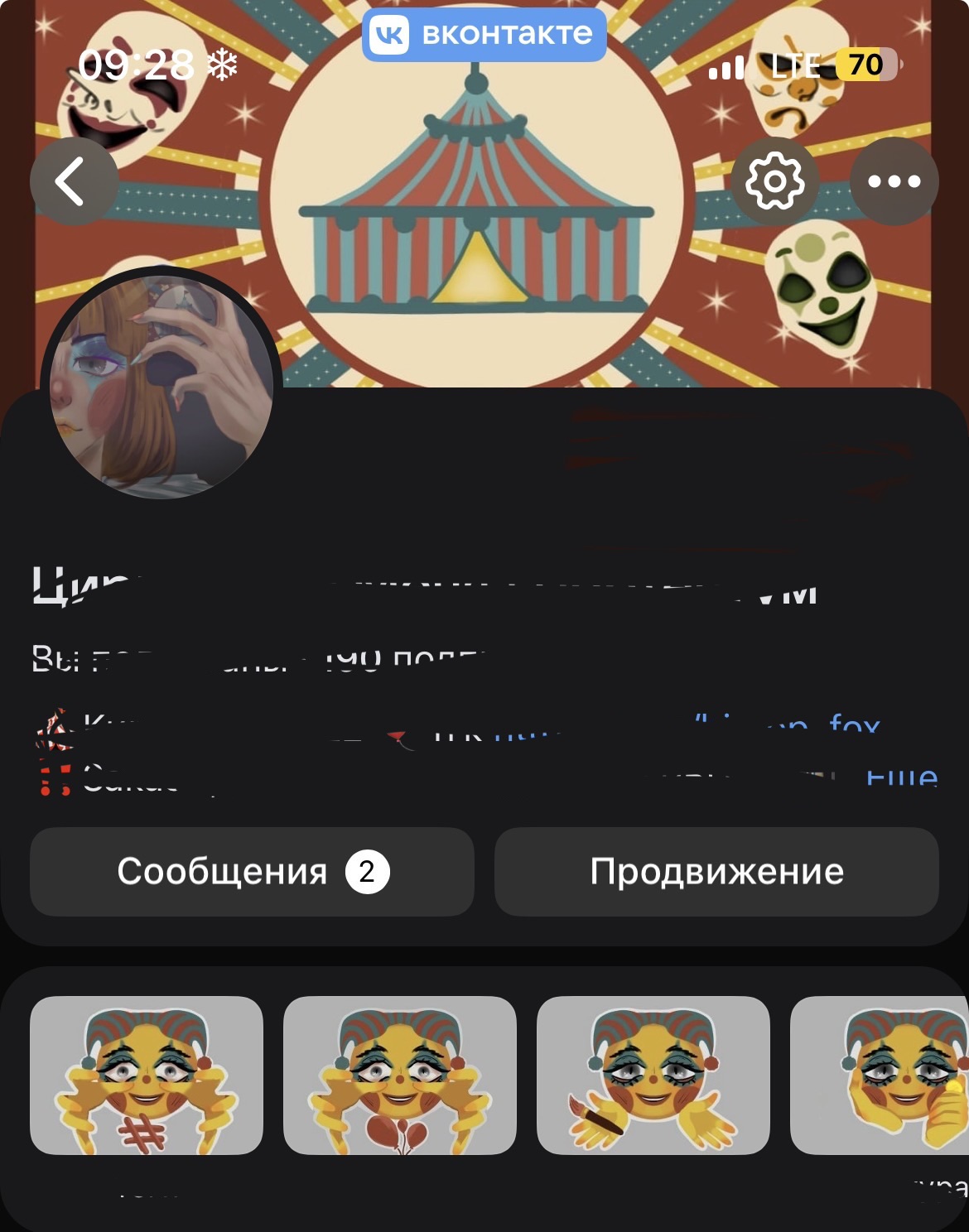Open the three-dot options menu
The height and width of the screenshot is (1232, 969).
pyautogui.click(x=891, y=180)
